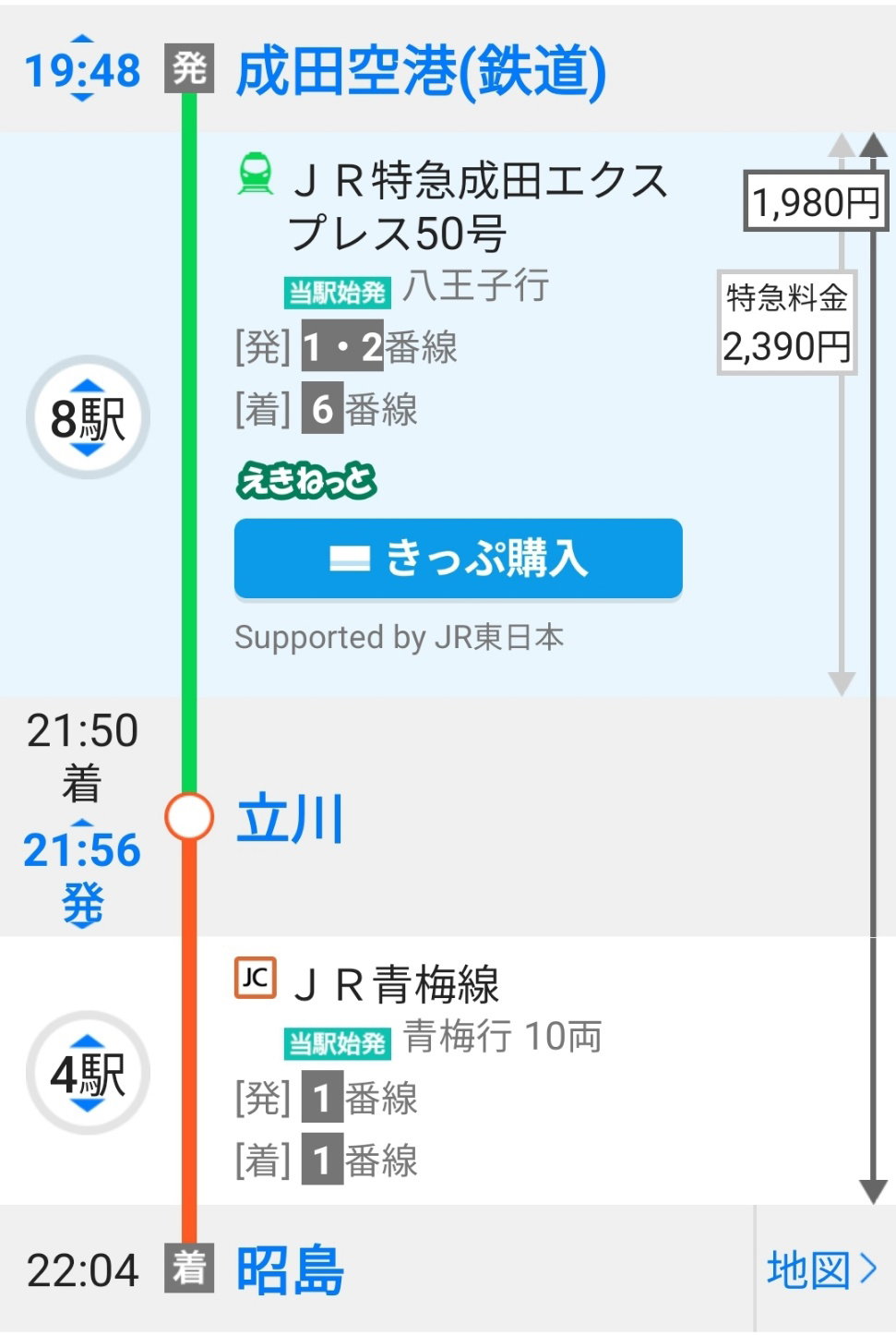Expand the 4駅 stops on JR青梅線
Image resolution: width=896 pixels, height=1335 pixels.
pyautogui.click(x=88, y=1075)
